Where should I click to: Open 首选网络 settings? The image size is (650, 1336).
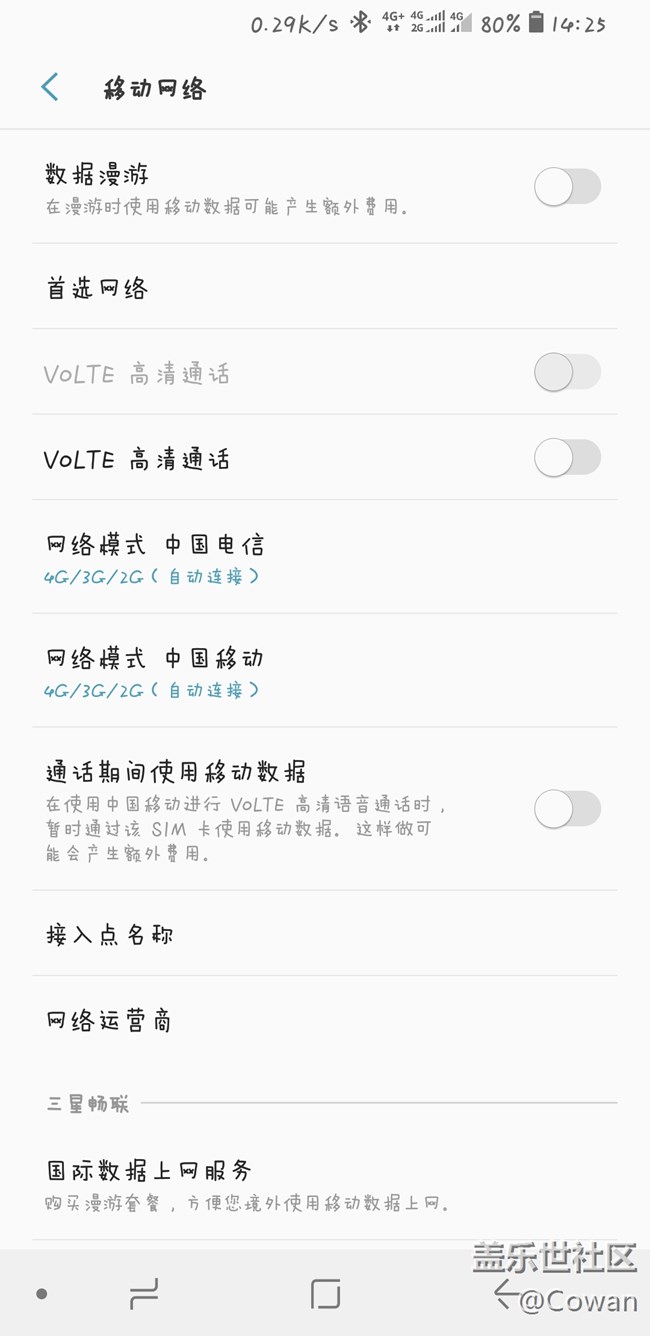tap(325, 287)
